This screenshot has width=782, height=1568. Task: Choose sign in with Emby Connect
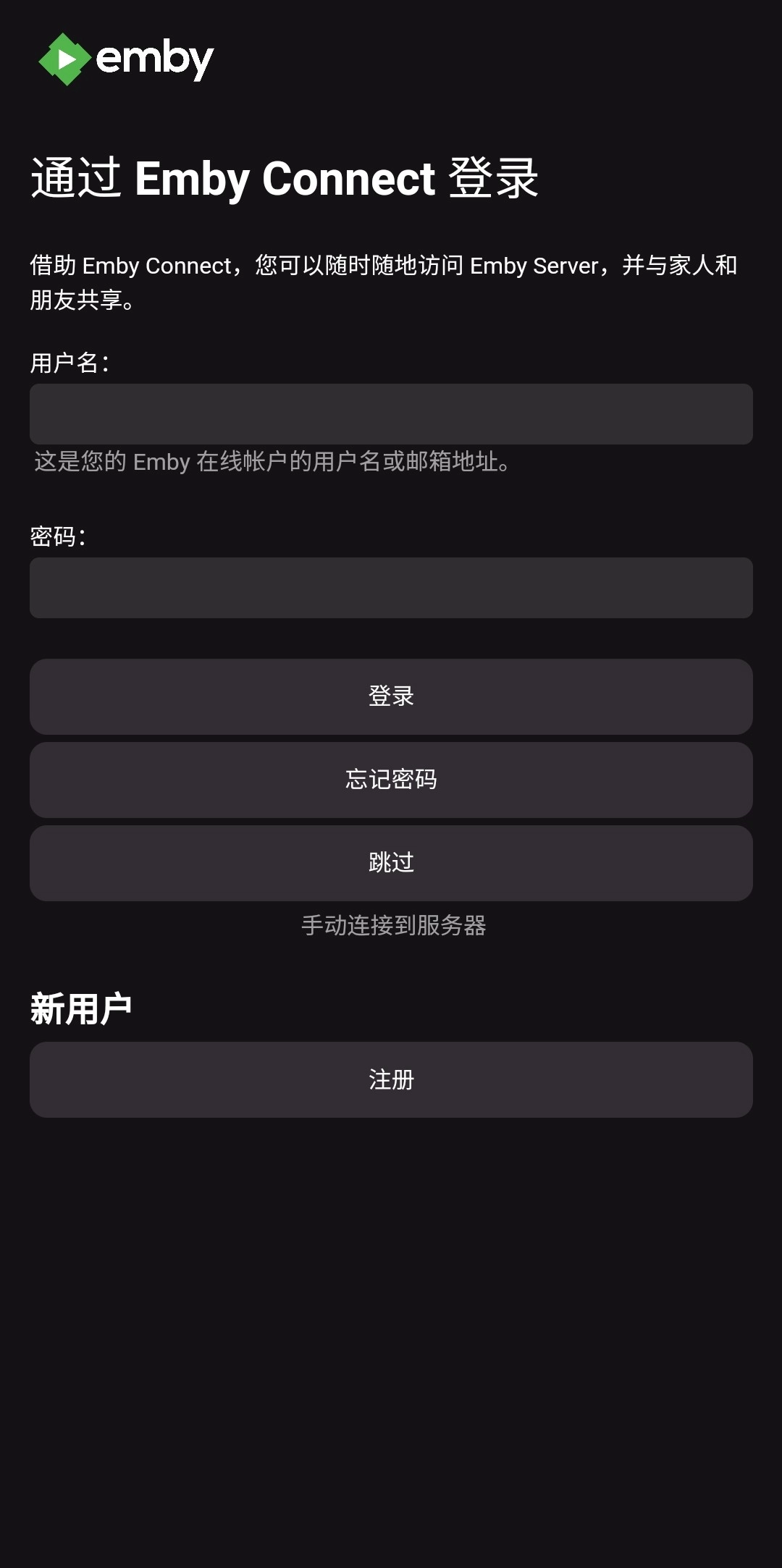391,697
